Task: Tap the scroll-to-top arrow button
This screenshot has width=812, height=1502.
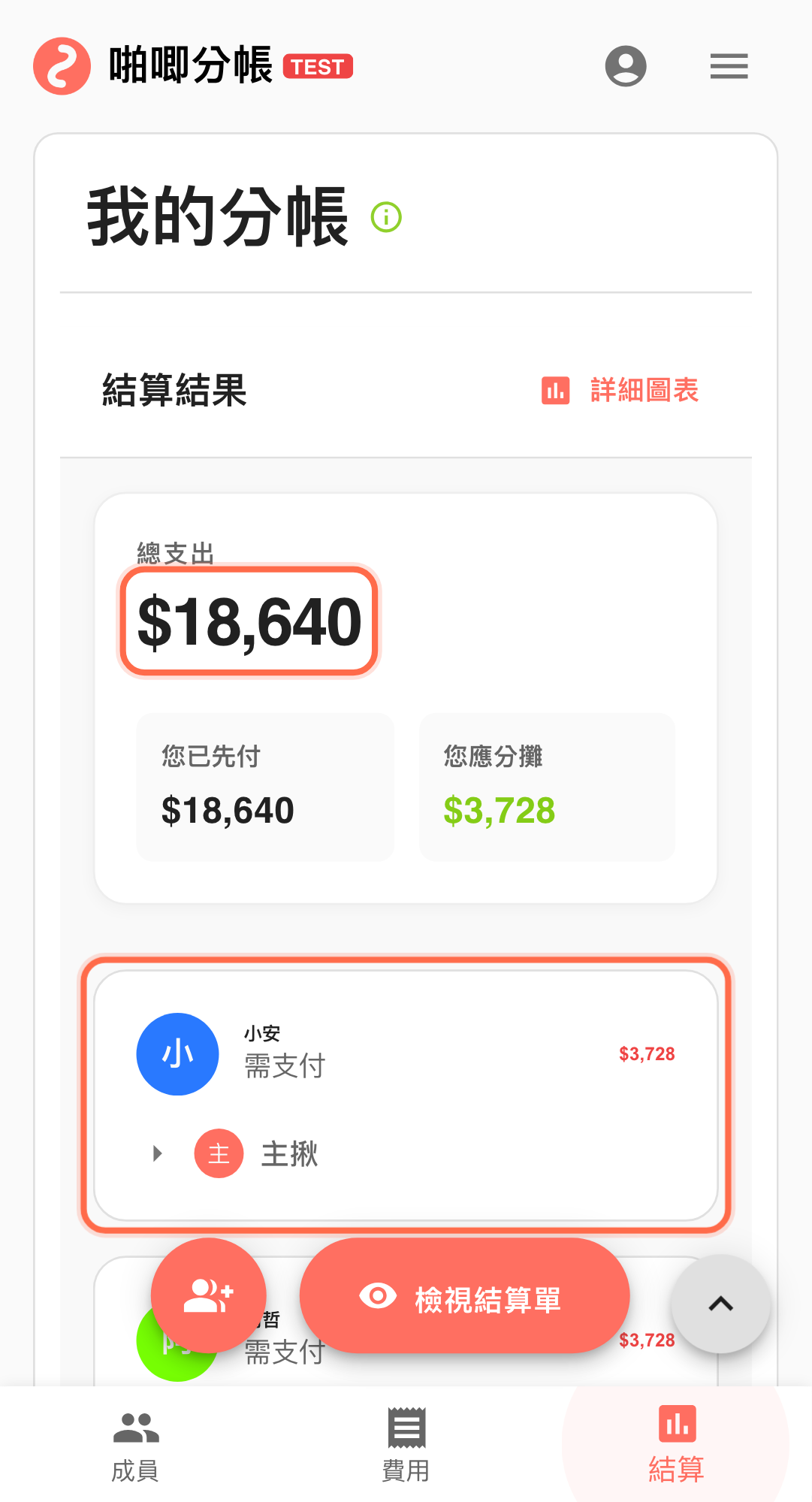Action: [x=720, y=1304]
